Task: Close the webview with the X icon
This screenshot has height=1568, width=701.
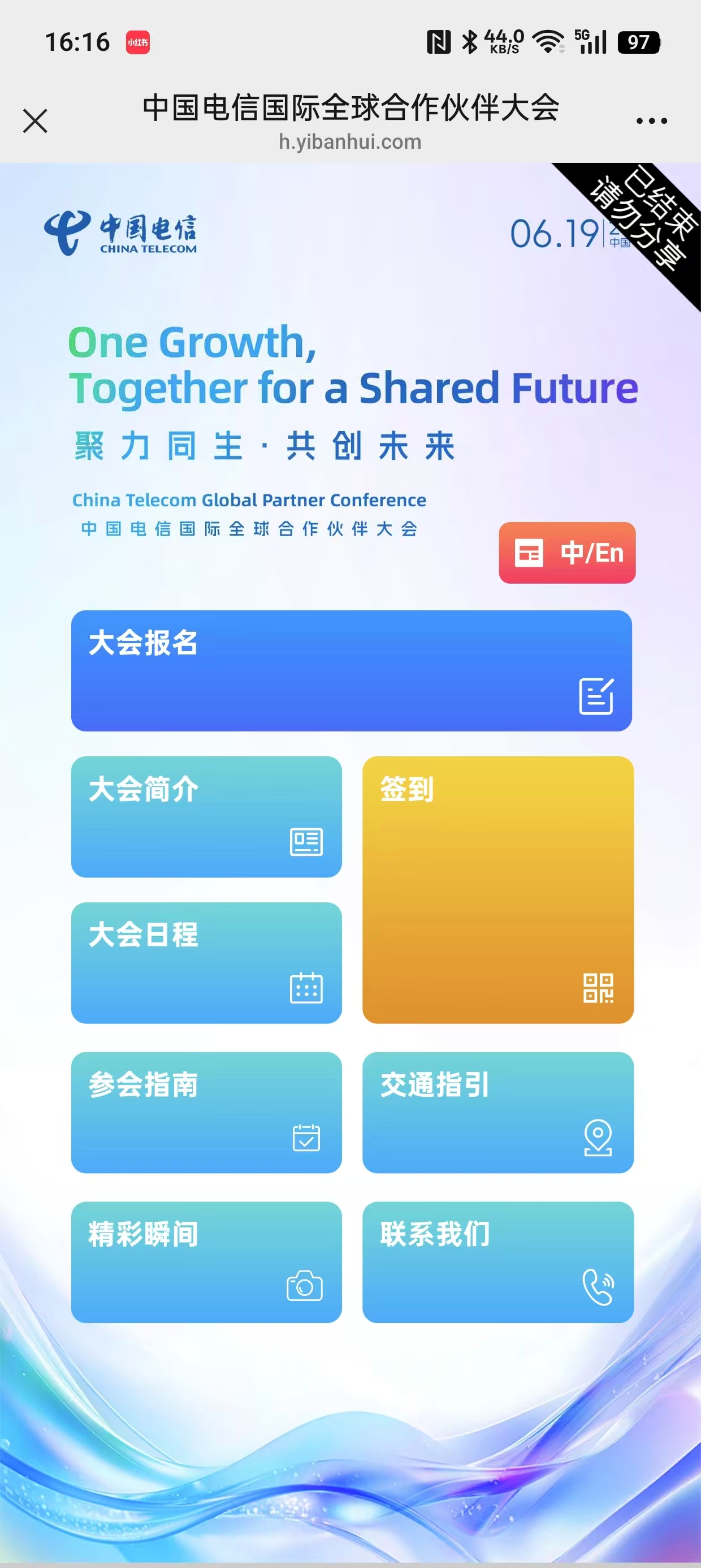Action: point(35,120)
